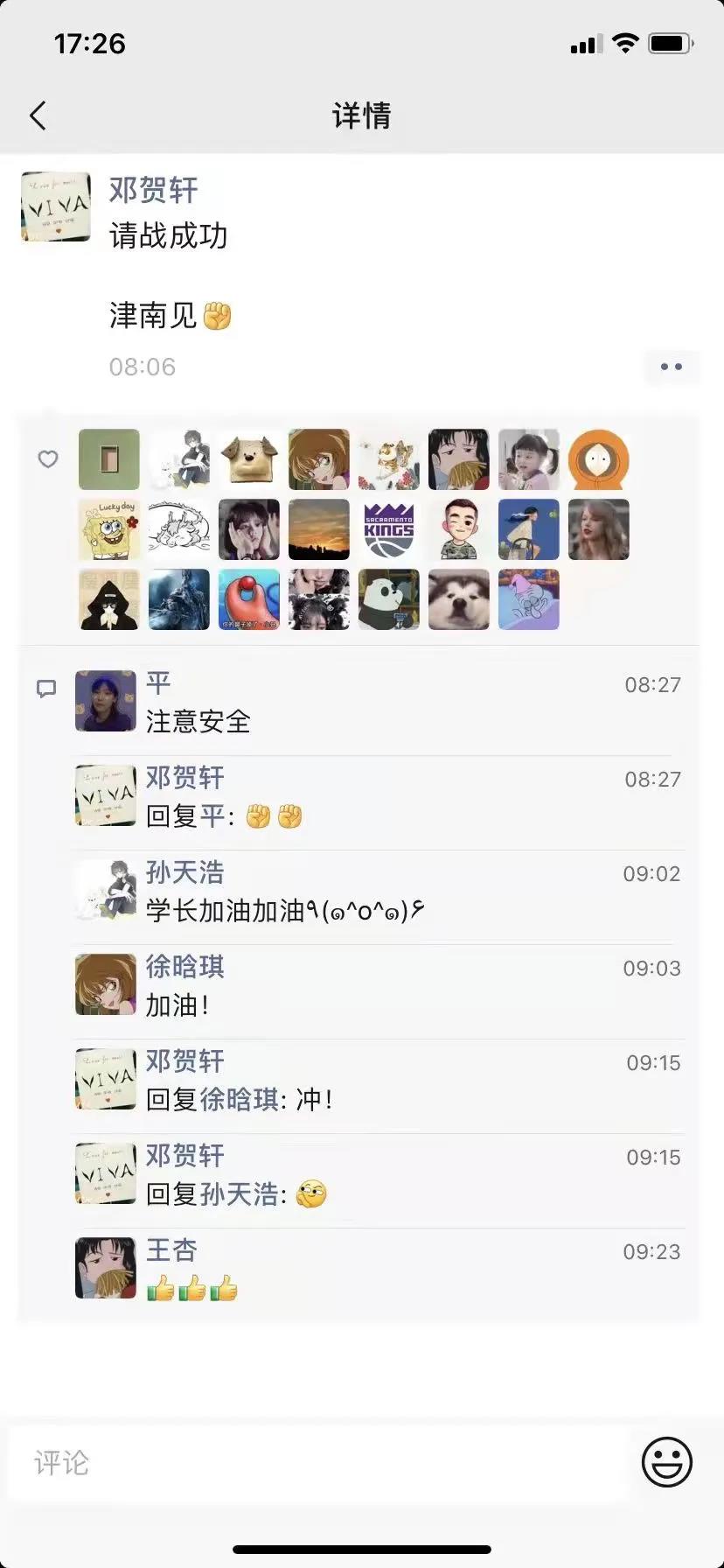This screenshot has width=724, height=1568.
Task: Tap the Sacramento Kings avatar in likes
Action: [388, 529]
